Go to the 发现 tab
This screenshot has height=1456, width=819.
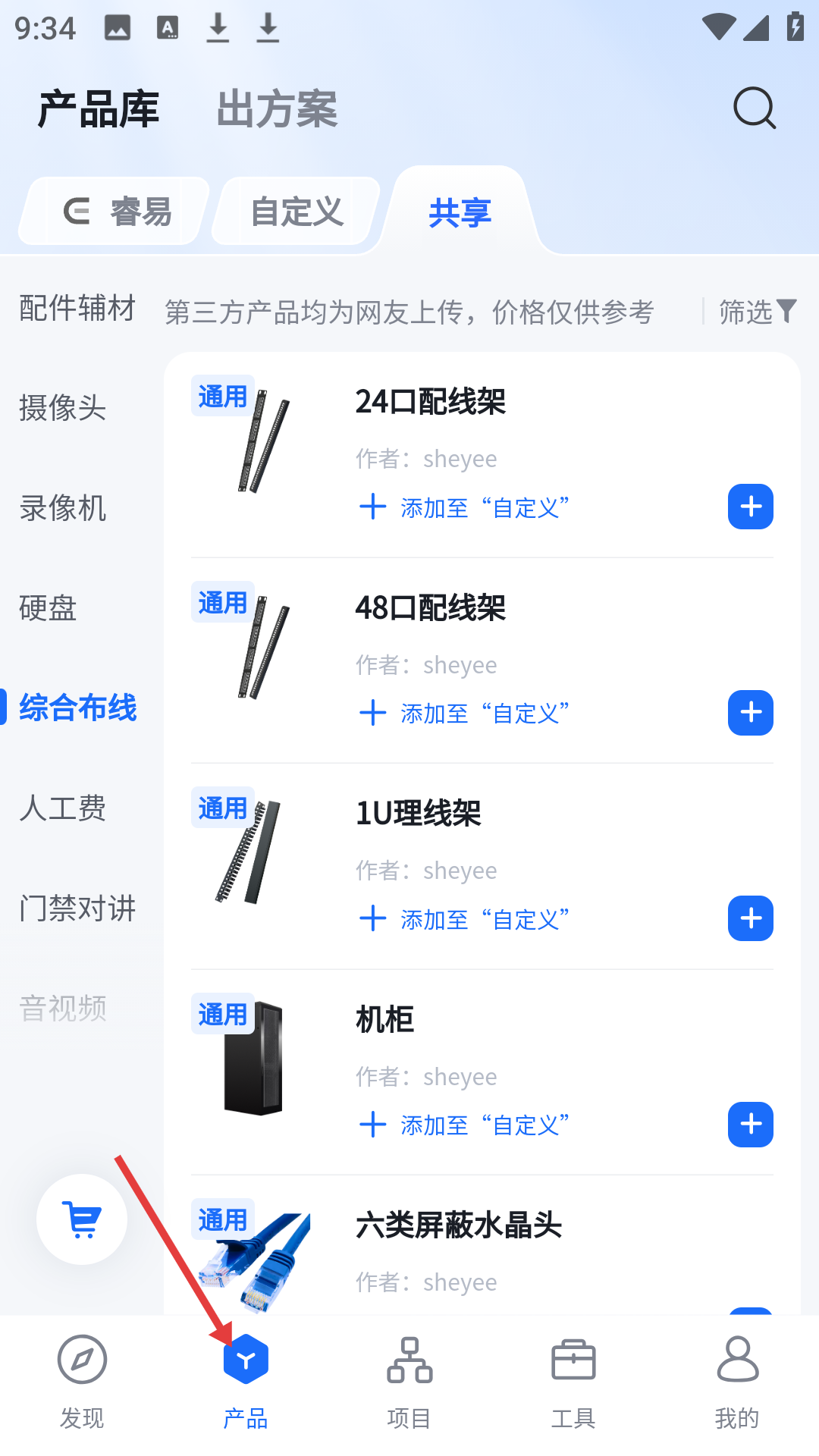point(82,1382)
